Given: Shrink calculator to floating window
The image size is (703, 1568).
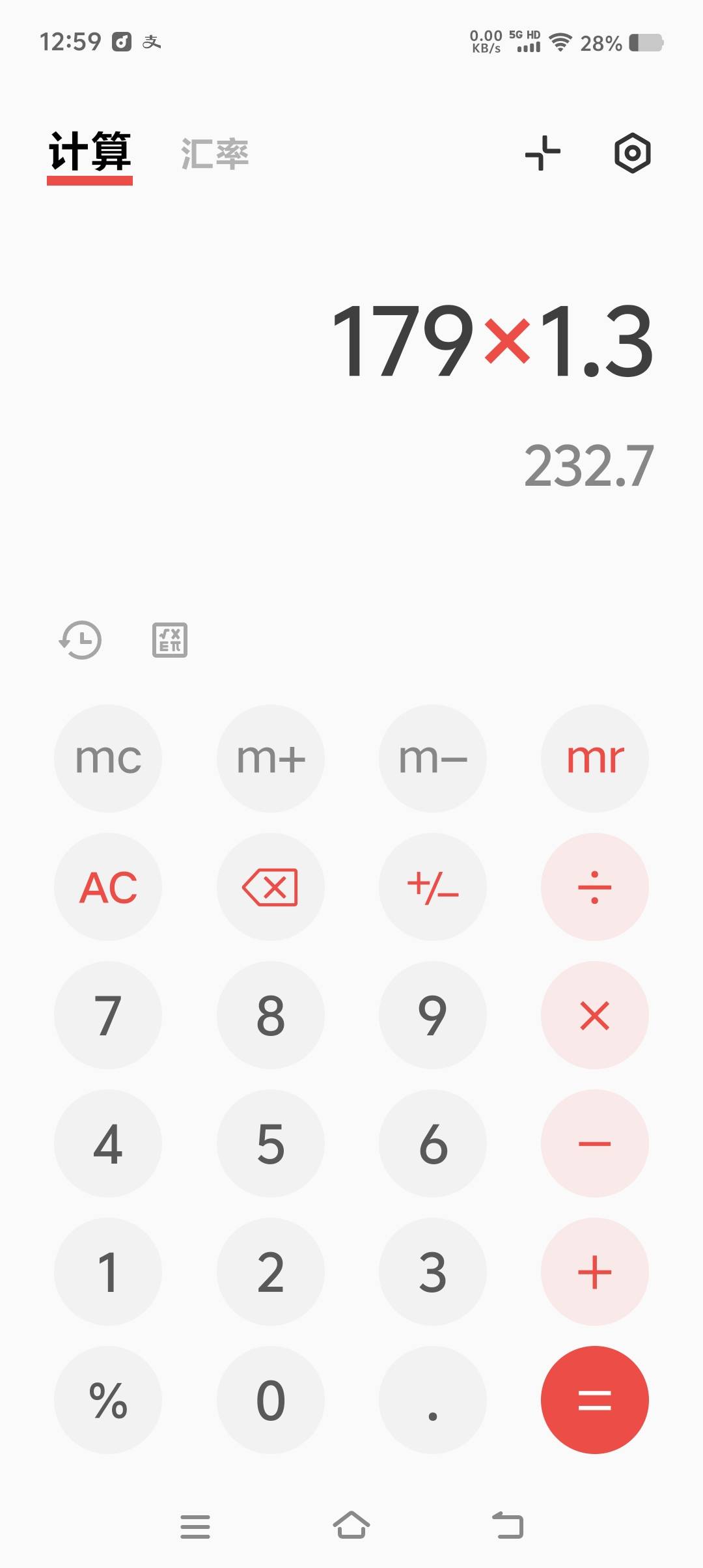Looking at the screenshot, I should [x=543, y=154].
